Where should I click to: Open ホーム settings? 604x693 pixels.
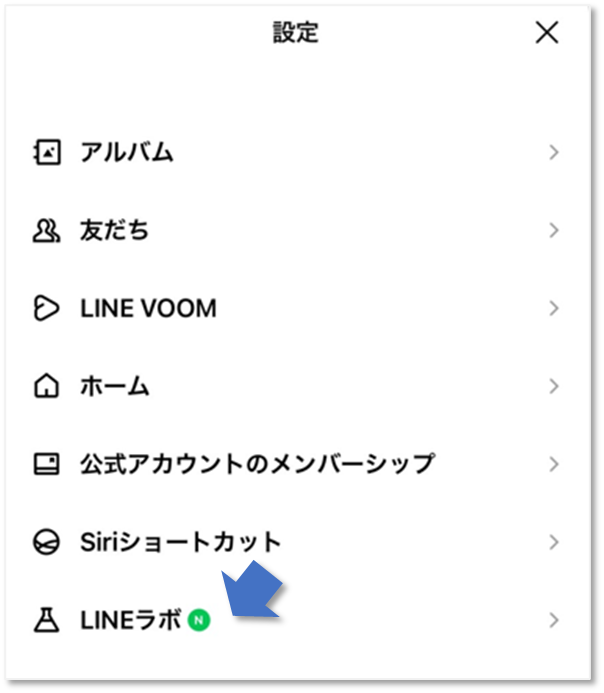pyautogui.click(x=114, y=387)
